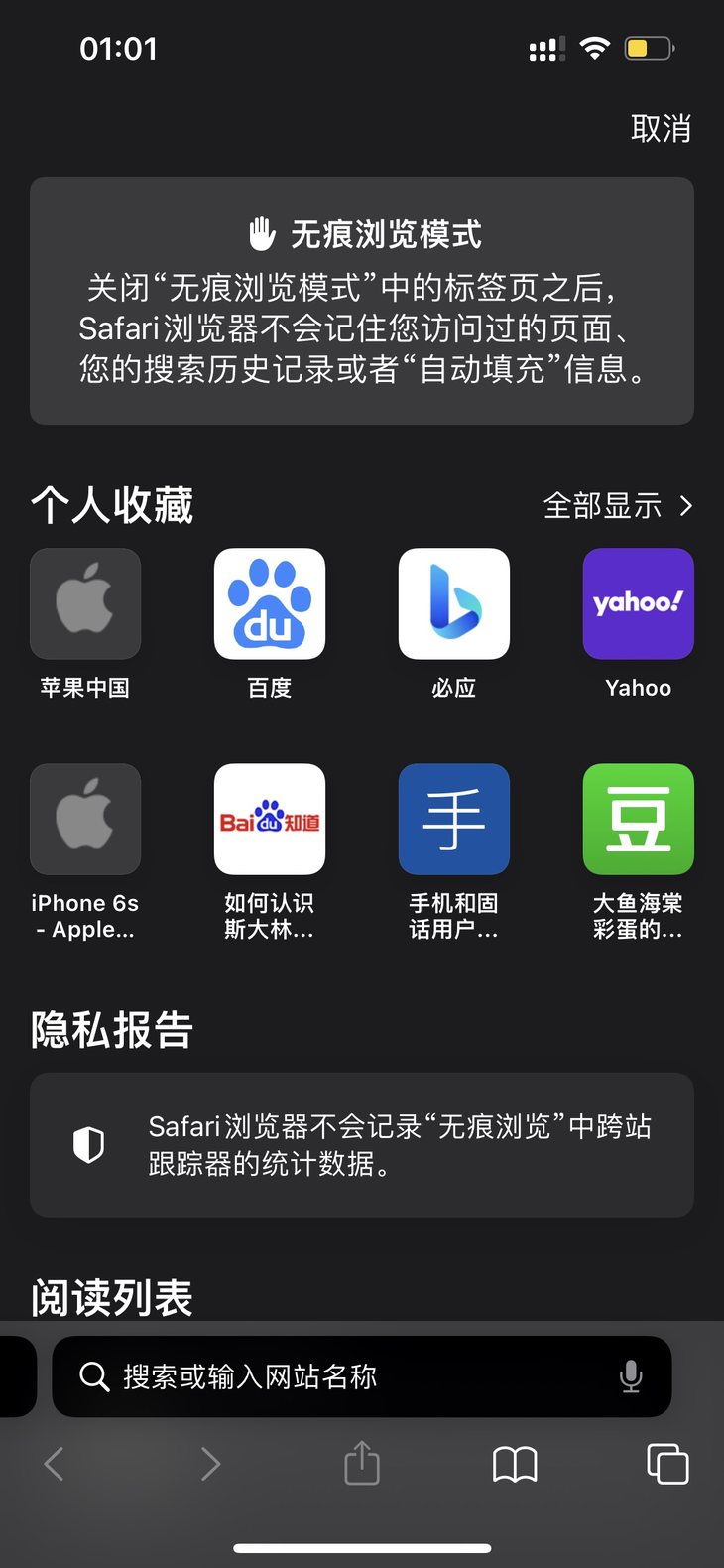Go forward with the toolbar forward arrow
Screen dimensions: 724x1568
(209, 1464)
